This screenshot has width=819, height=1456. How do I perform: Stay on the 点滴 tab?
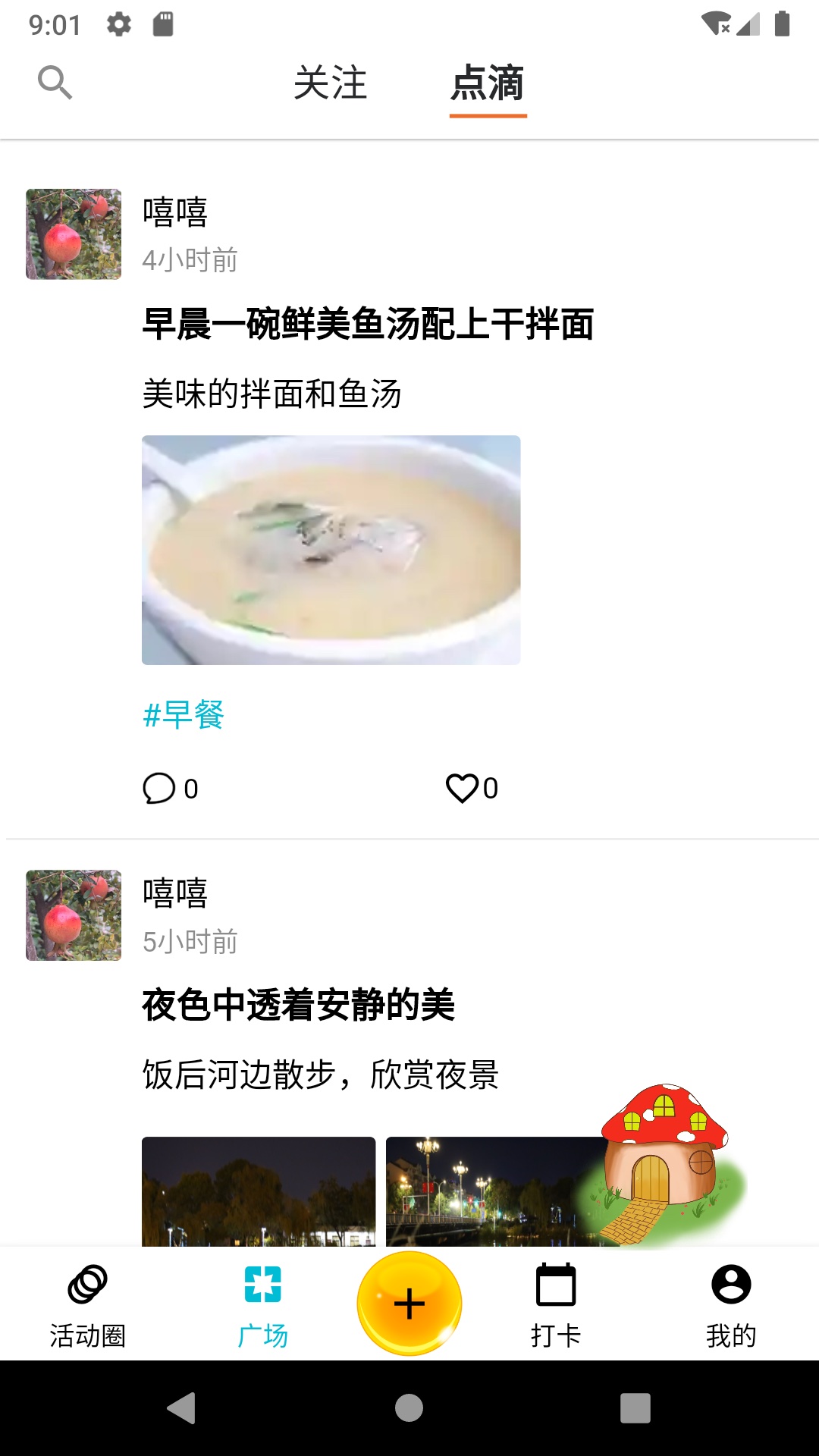click(x=488, y=86)
